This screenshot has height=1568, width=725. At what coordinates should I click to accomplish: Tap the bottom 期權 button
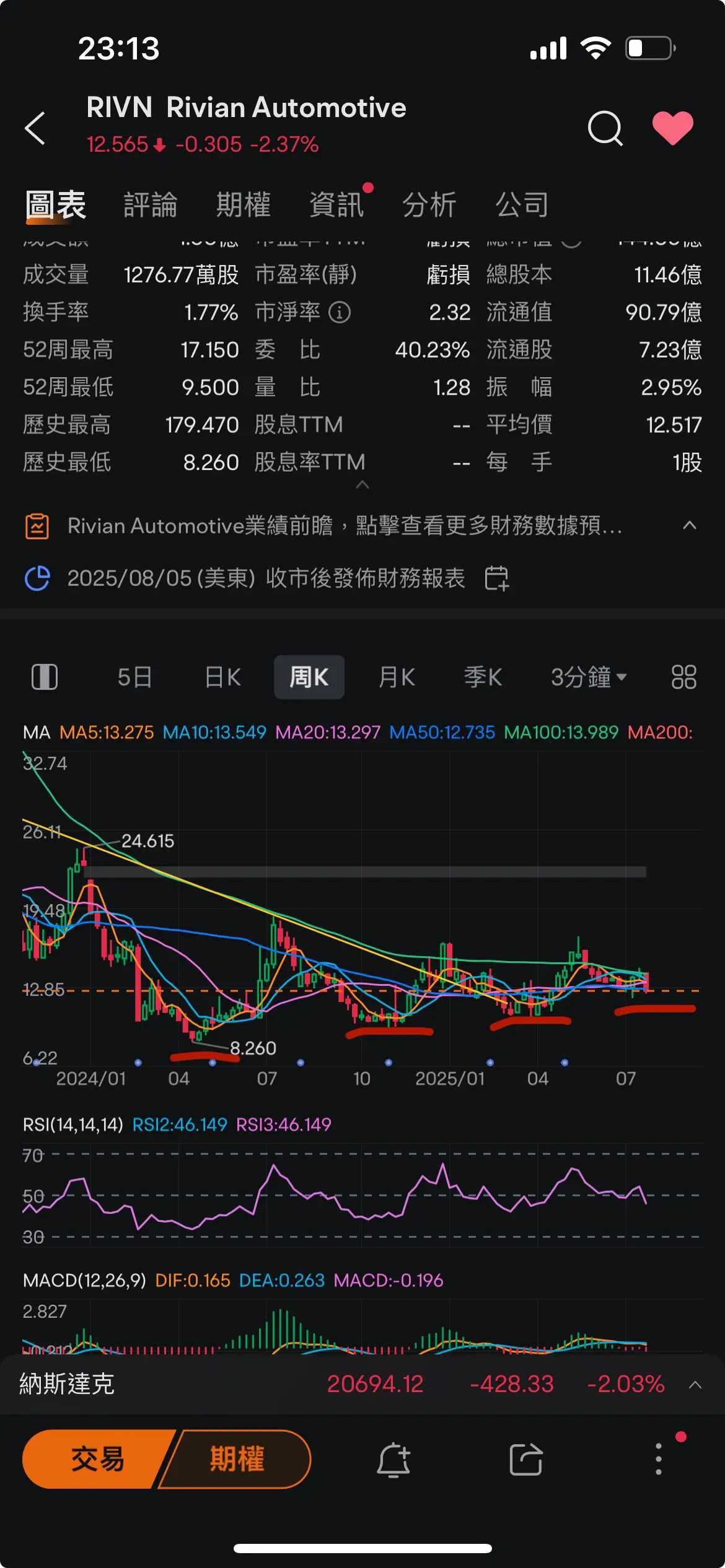237,1459
